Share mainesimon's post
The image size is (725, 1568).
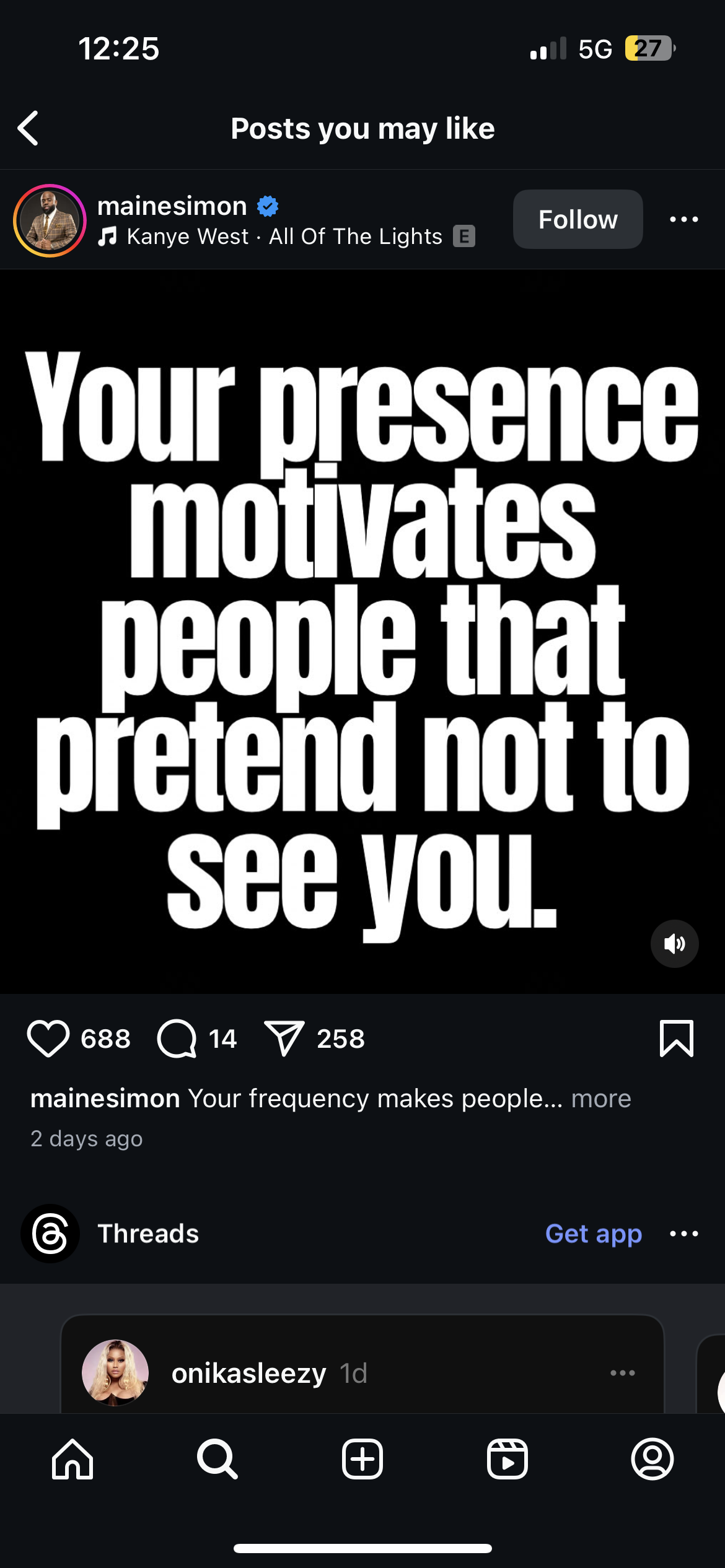pos(284,1039)
